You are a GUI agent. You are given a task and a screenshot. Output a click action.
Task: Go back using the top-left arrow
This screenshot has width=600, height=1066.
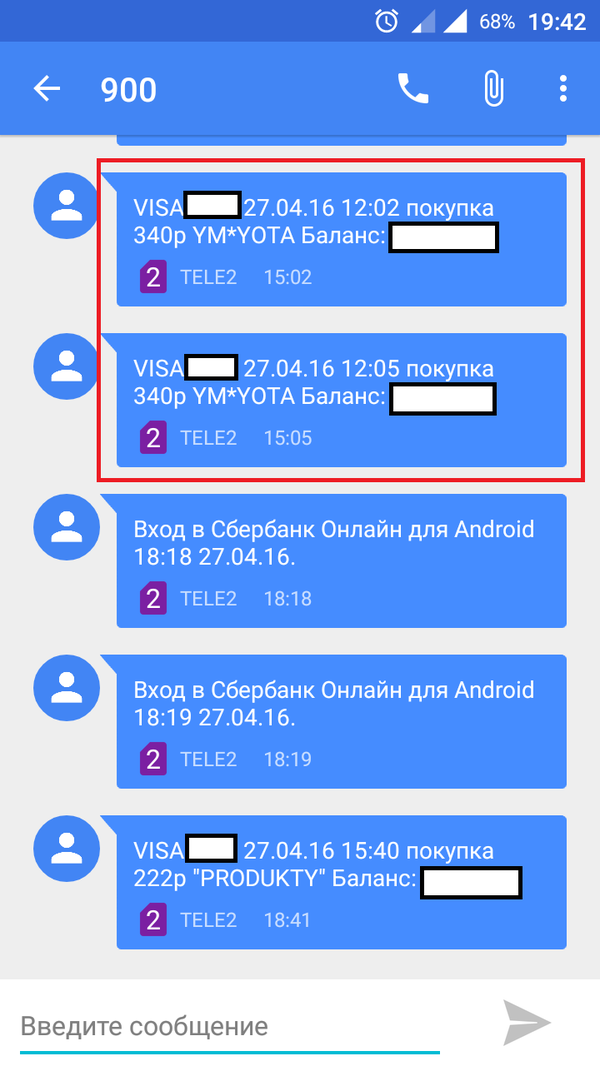[48, 88]
